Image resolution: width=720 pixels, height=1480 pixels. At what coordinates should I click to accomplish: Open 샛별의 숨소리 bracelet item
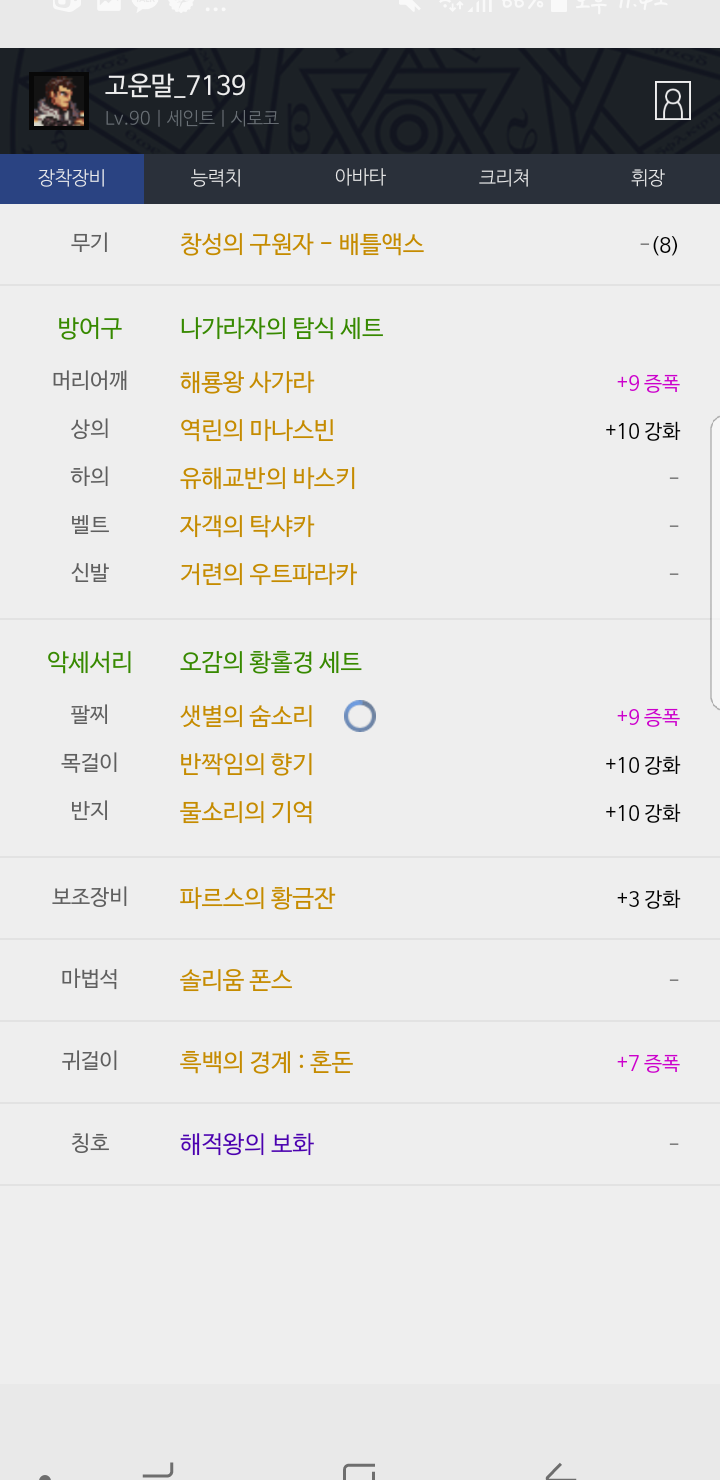coord(247,715)
